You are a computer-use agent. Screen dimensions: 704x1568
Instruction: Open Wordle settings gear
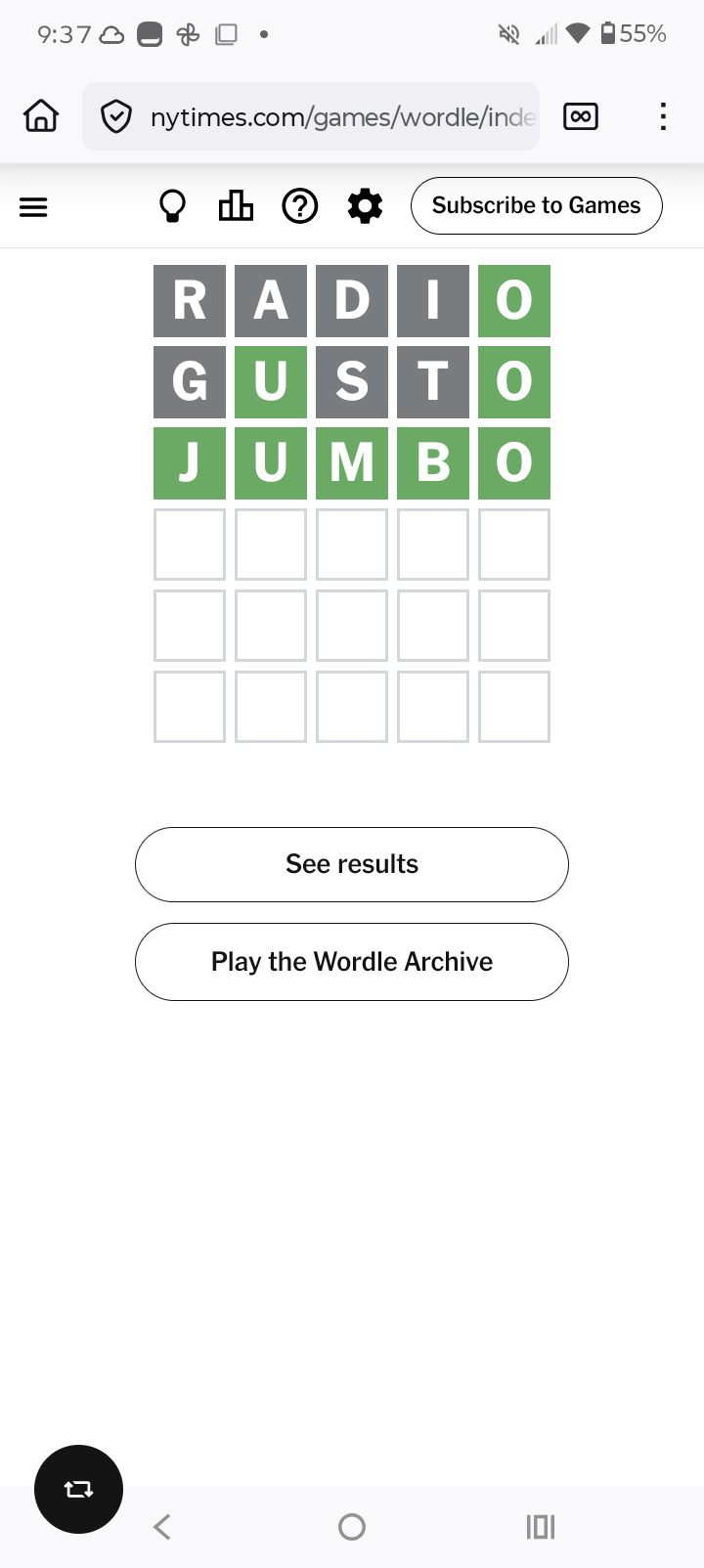tap(365, 206)
